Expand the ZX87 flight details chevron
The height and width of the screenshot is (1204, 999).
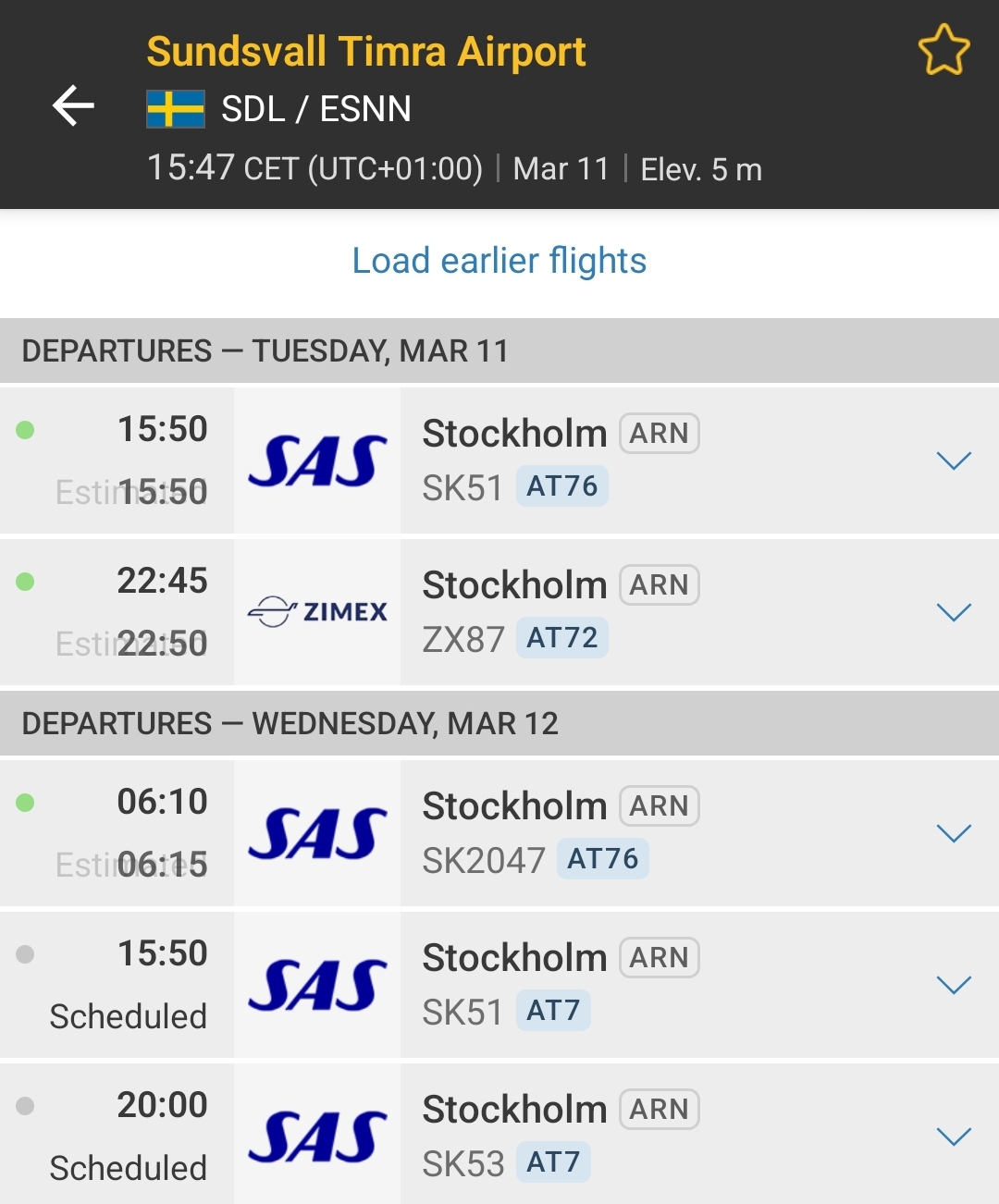955,611
